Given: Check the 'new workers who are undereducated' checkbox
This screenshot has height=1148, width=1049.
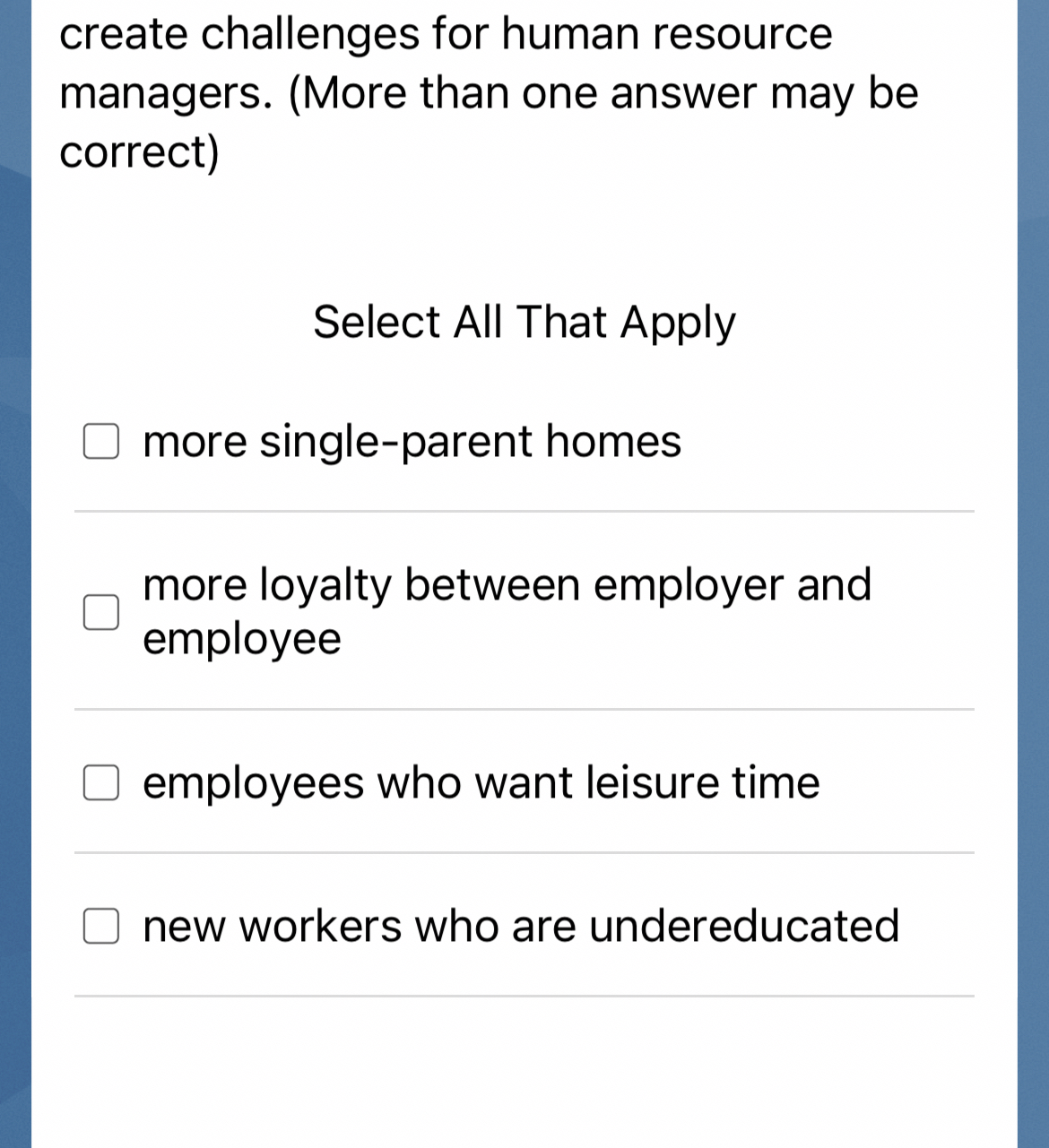Looking at the screenshot, I should point(100,927).
